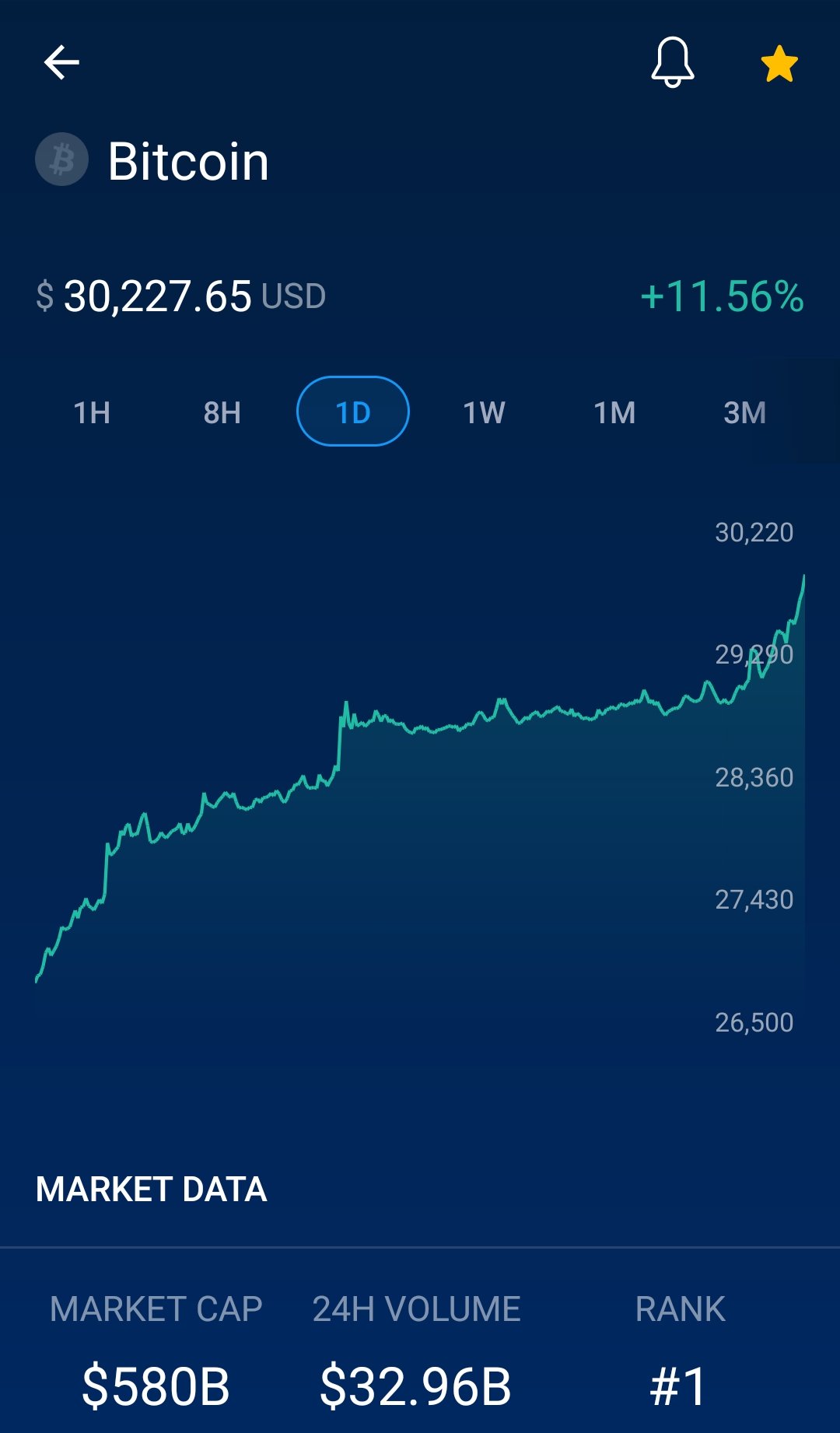Remove Bitcoin from favorites with the star

(779, 64)
